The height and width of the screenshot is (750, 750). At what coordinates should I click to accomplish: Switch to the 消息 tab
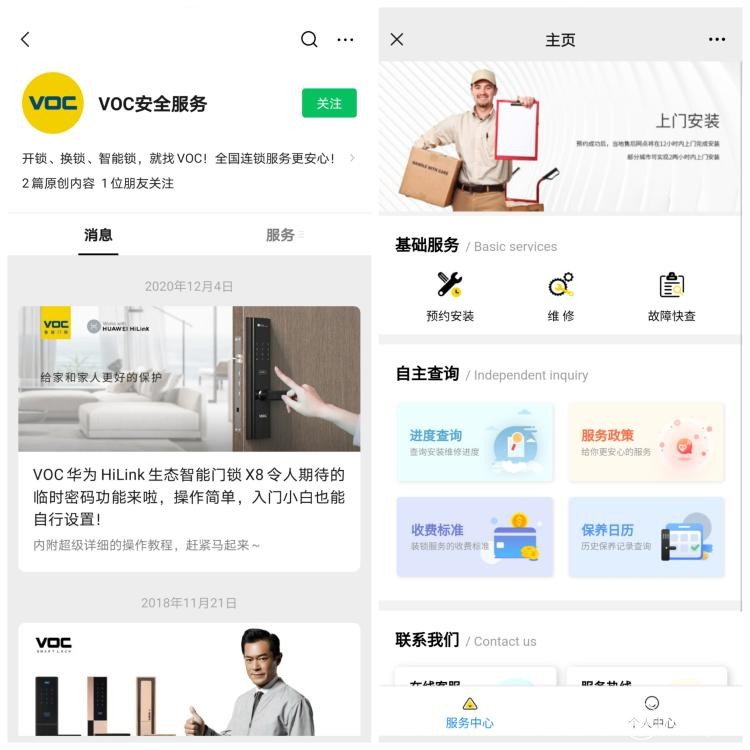(98, 235)
